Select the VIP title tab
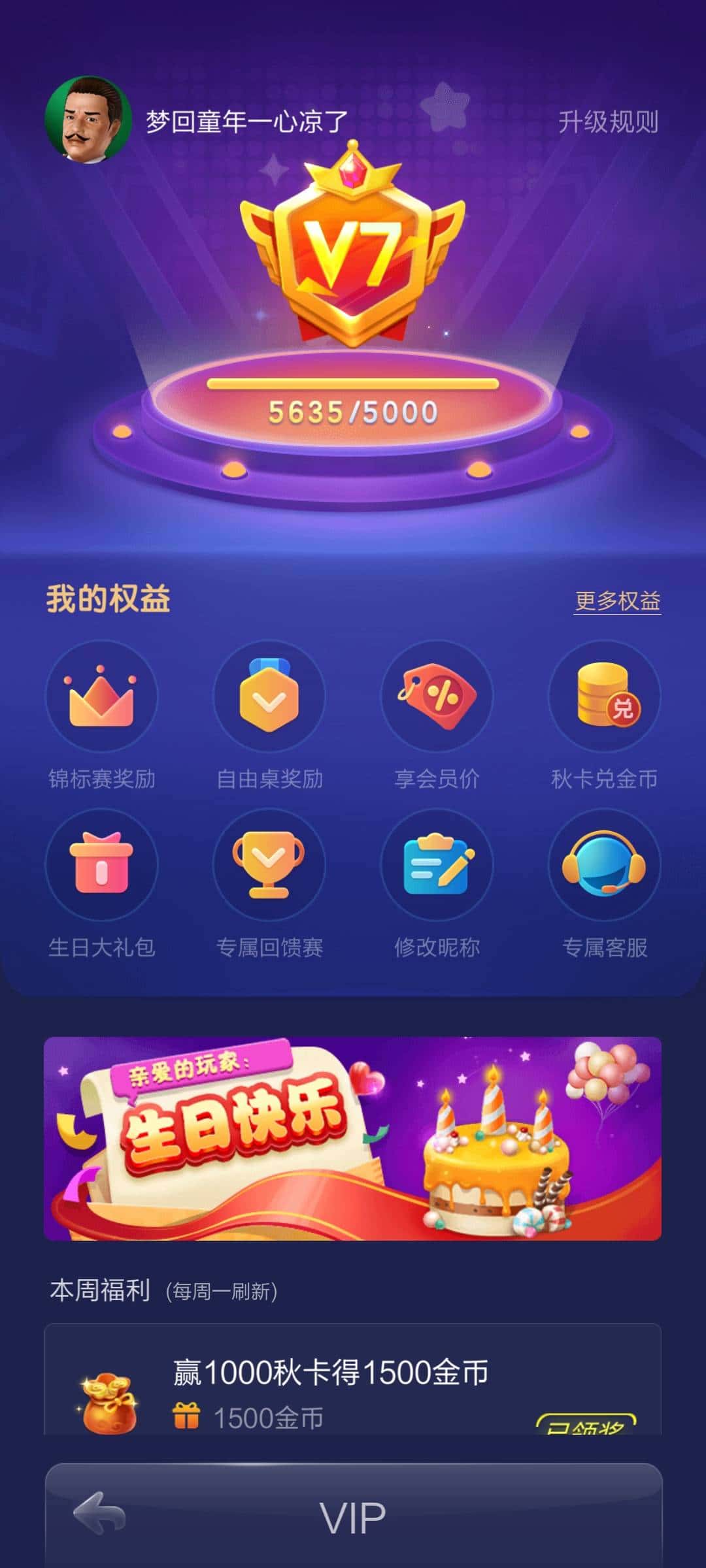This screenshot has width=706, height=1568. [x=353, y=1516]
